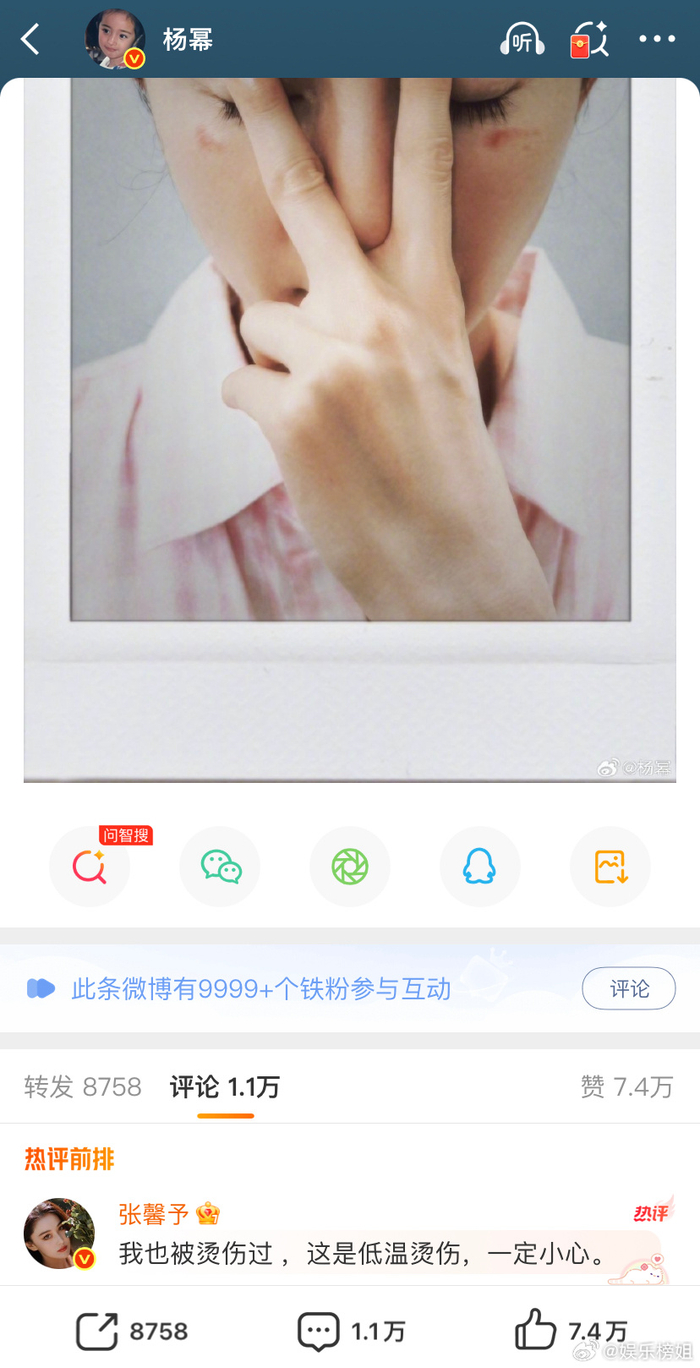
Task: Listen to the post with the headphone icon
Action: (522, 40)
